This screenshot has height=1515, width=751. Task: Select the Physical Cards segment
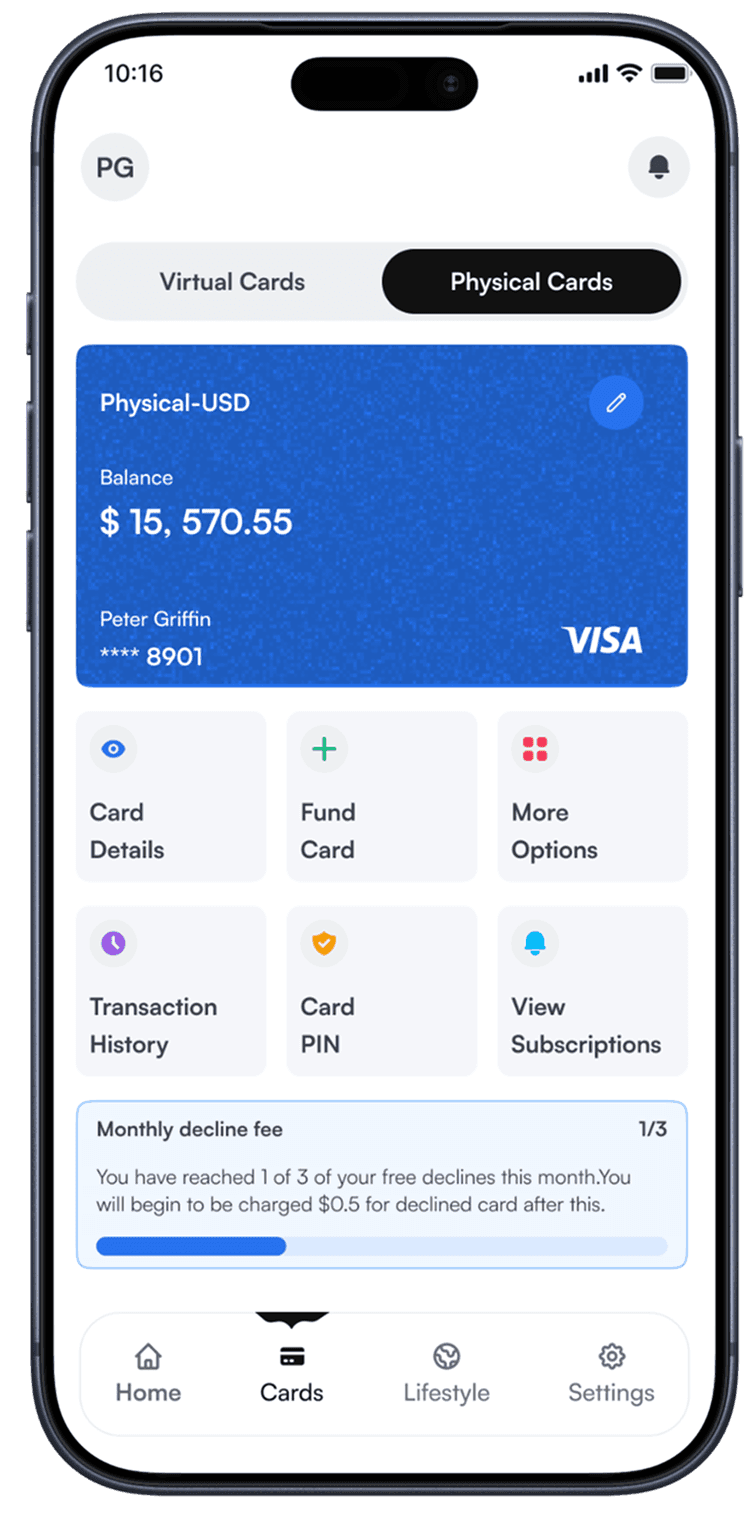click(531, 282)
